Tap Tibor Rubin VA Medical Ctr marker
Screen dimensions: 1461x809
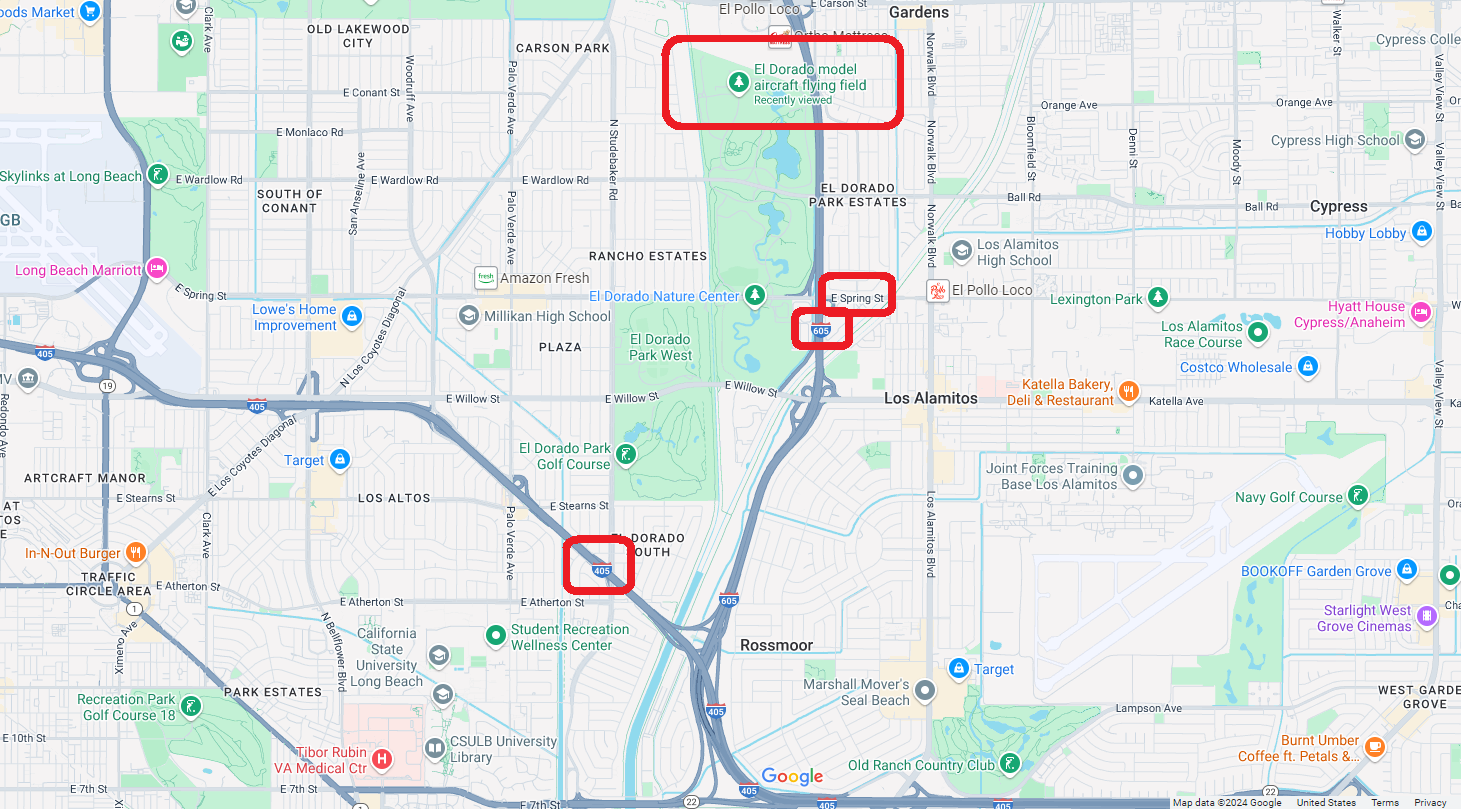tap(381, 760)
